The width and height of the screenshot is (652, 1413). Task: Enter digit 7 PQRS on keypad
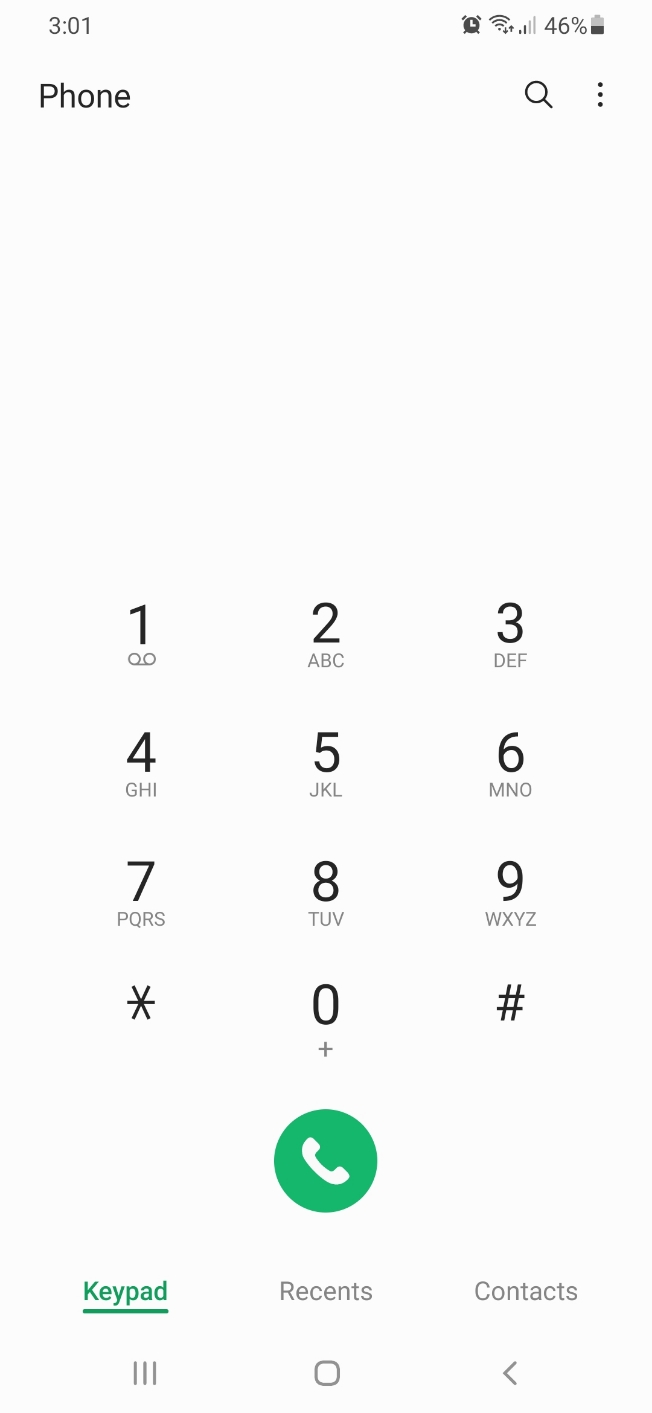(x=141, y=892)
